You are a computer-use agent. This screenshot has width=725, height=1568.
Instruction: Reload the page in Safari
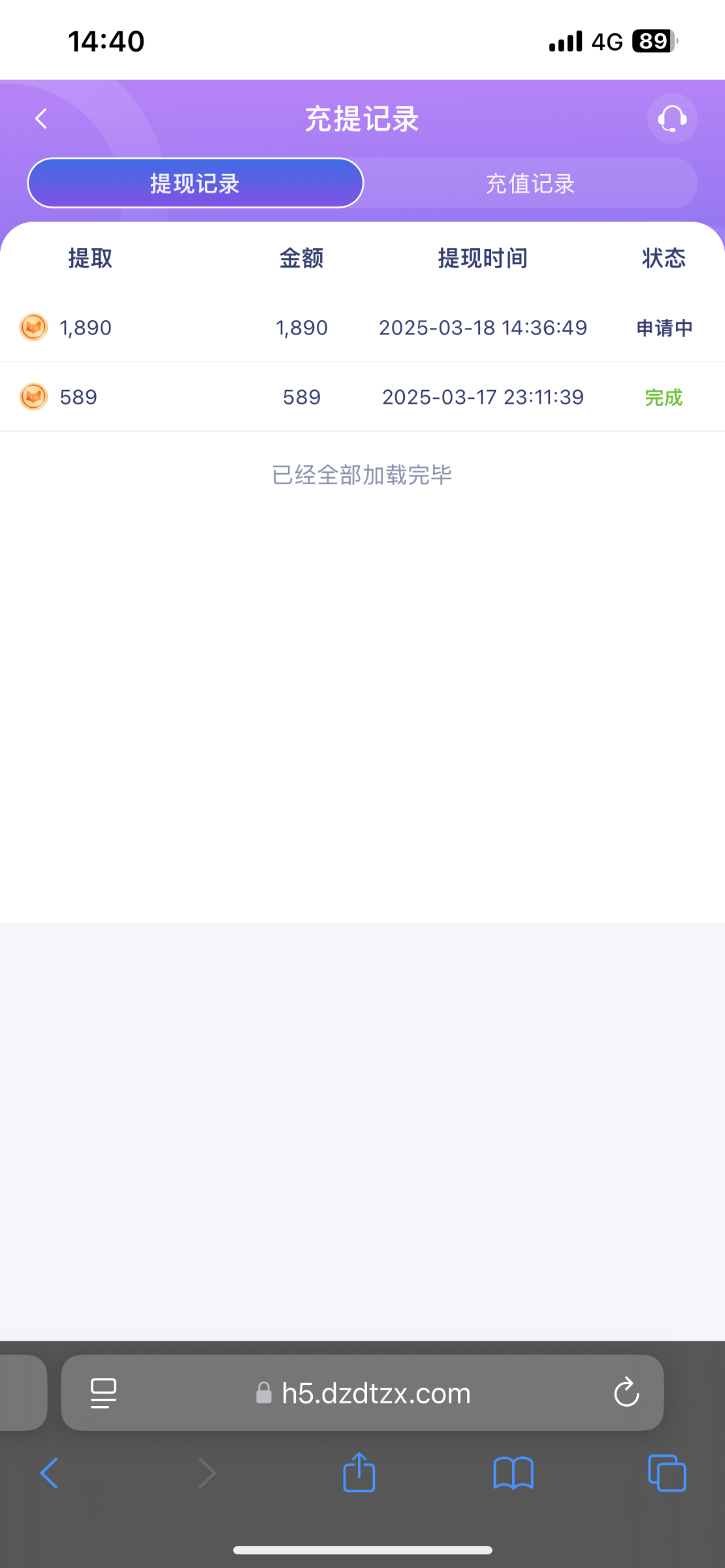[x=626, y=1392]
